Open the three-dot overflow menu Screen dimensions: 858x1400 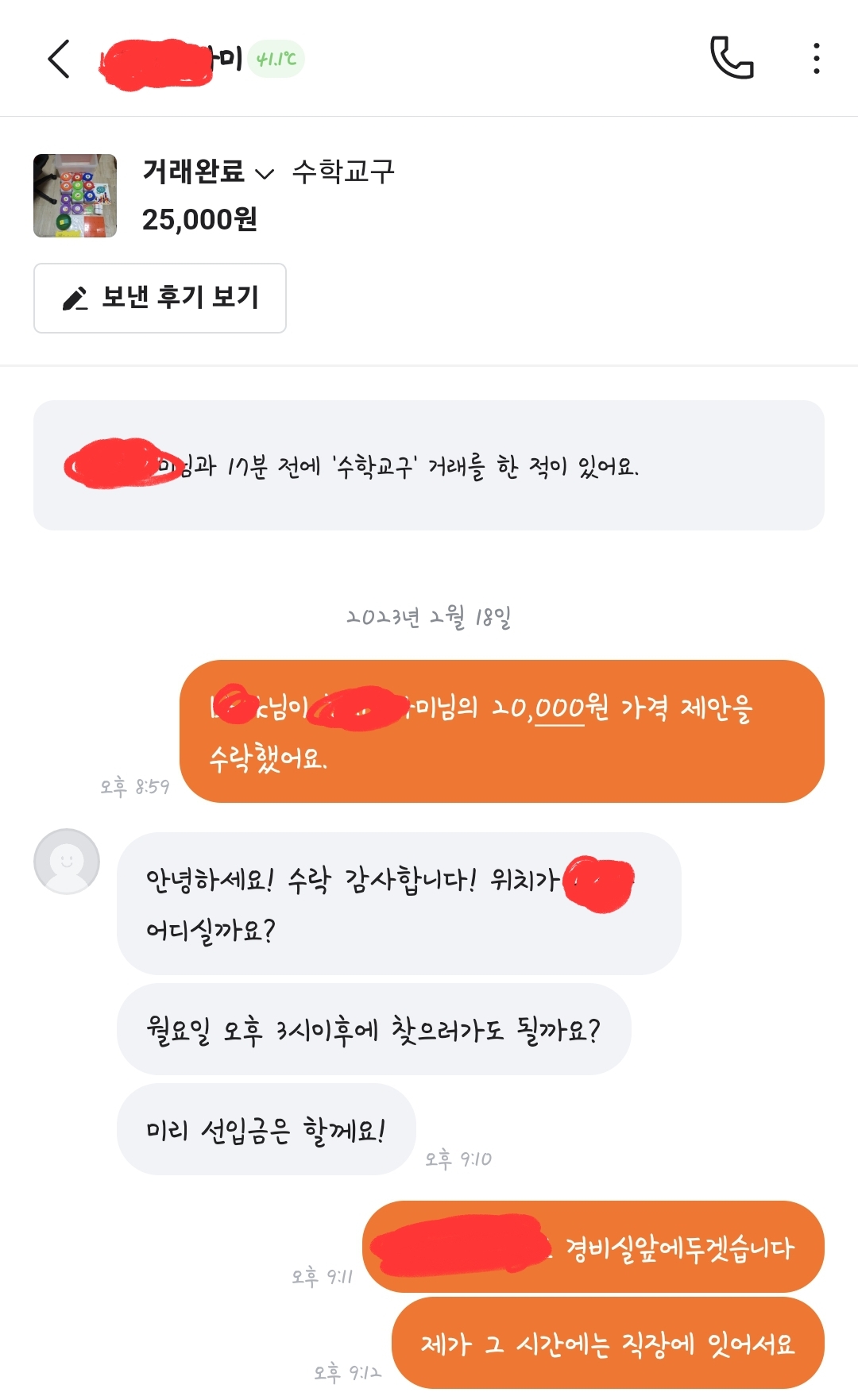click(816, 59)
